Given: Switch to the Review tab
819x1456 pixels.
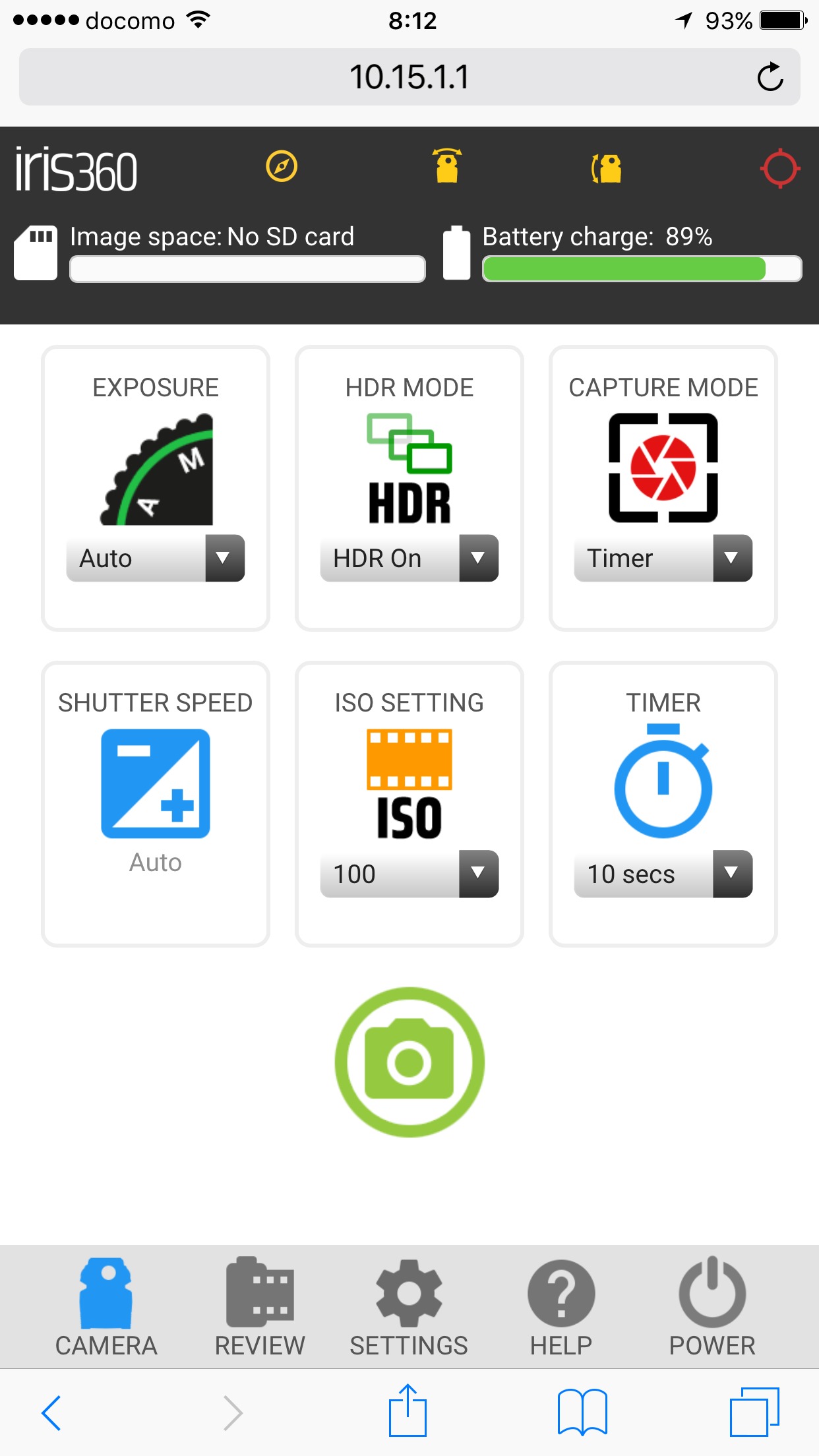Looking at the screenshot, I should tap(260, 1307).
